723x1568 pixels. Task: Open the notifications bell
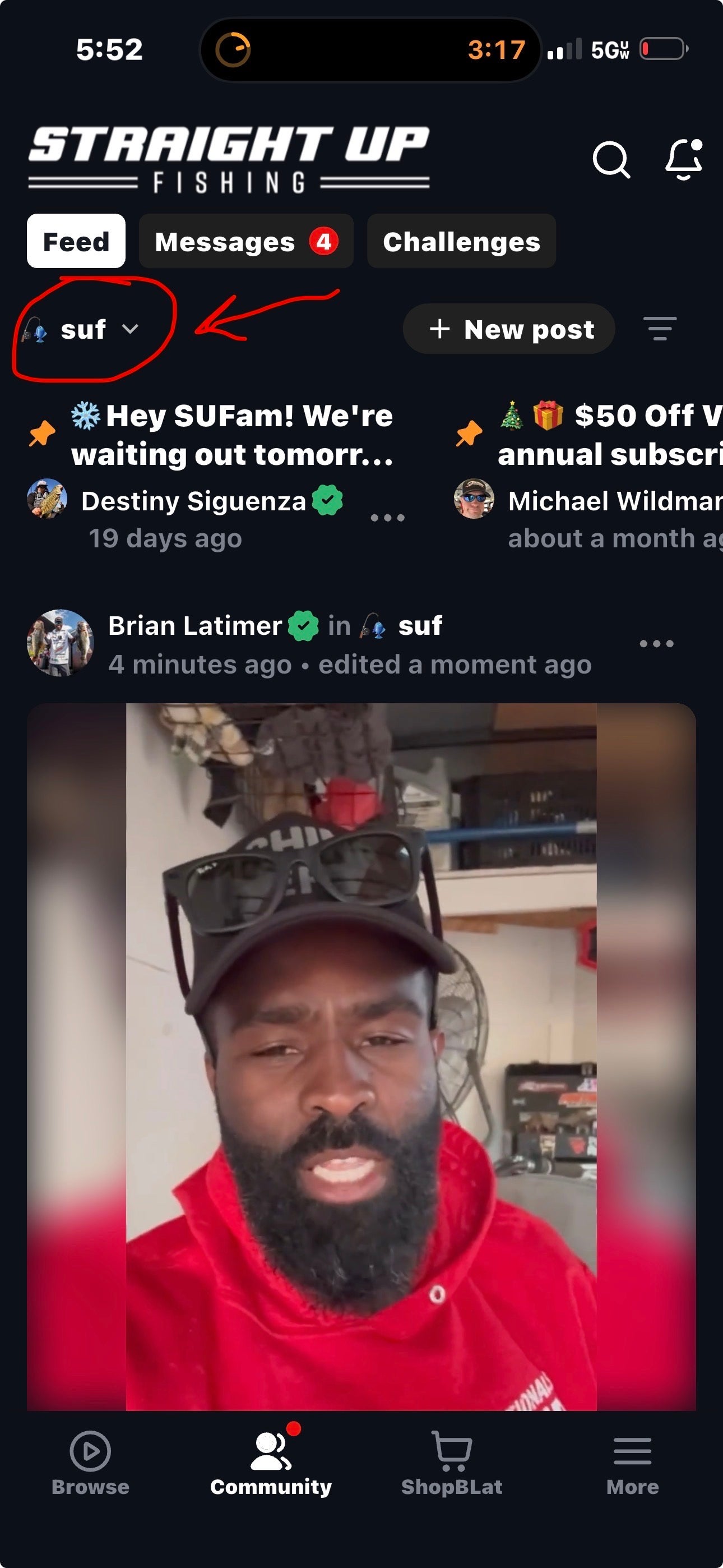tap(683, 159)
